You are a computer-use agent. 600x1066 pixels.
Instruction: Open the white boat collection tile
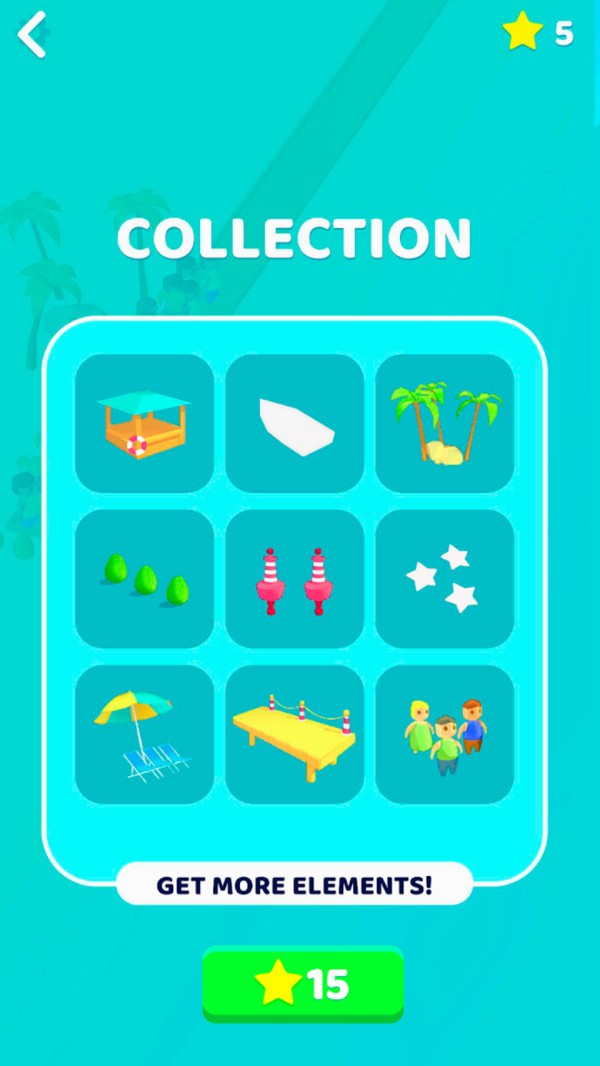[x=295, y=423]
